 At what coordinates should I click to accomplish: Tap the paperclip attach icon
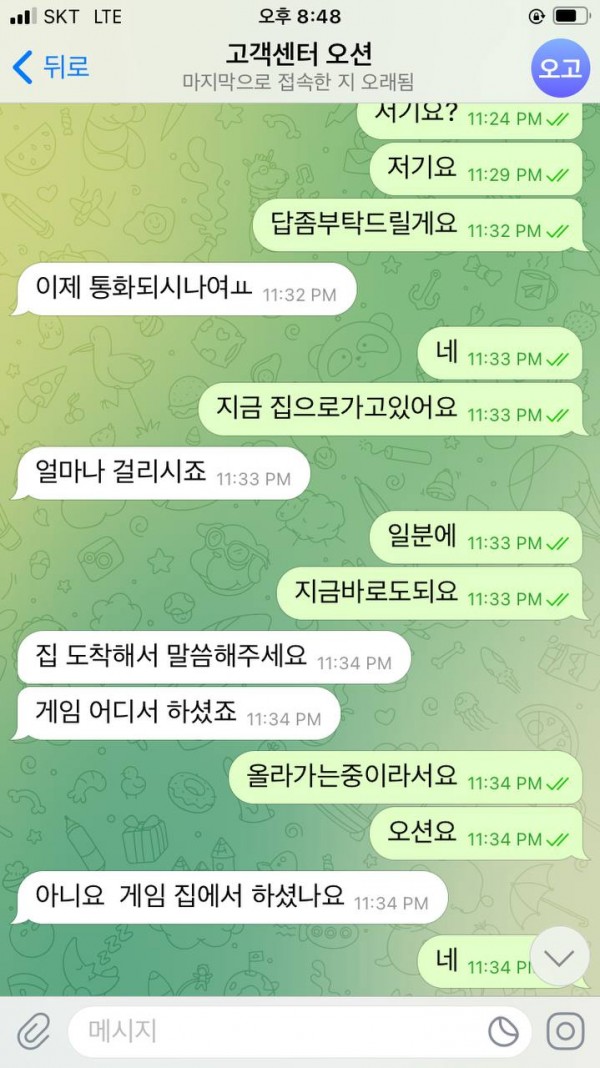pyautogui.click(x=33, y=1031)
